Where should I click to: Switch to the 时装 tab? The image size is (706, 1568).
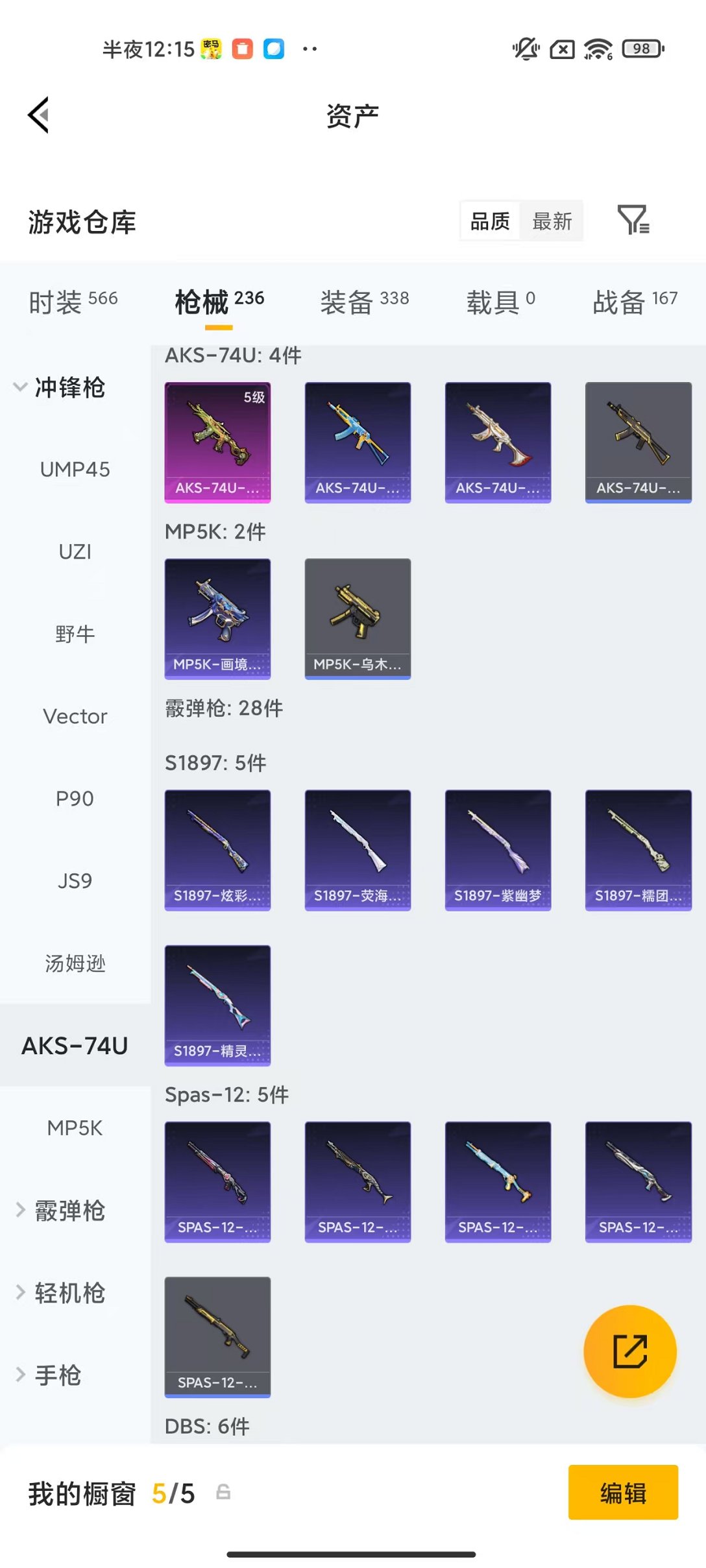pos(73,302)
